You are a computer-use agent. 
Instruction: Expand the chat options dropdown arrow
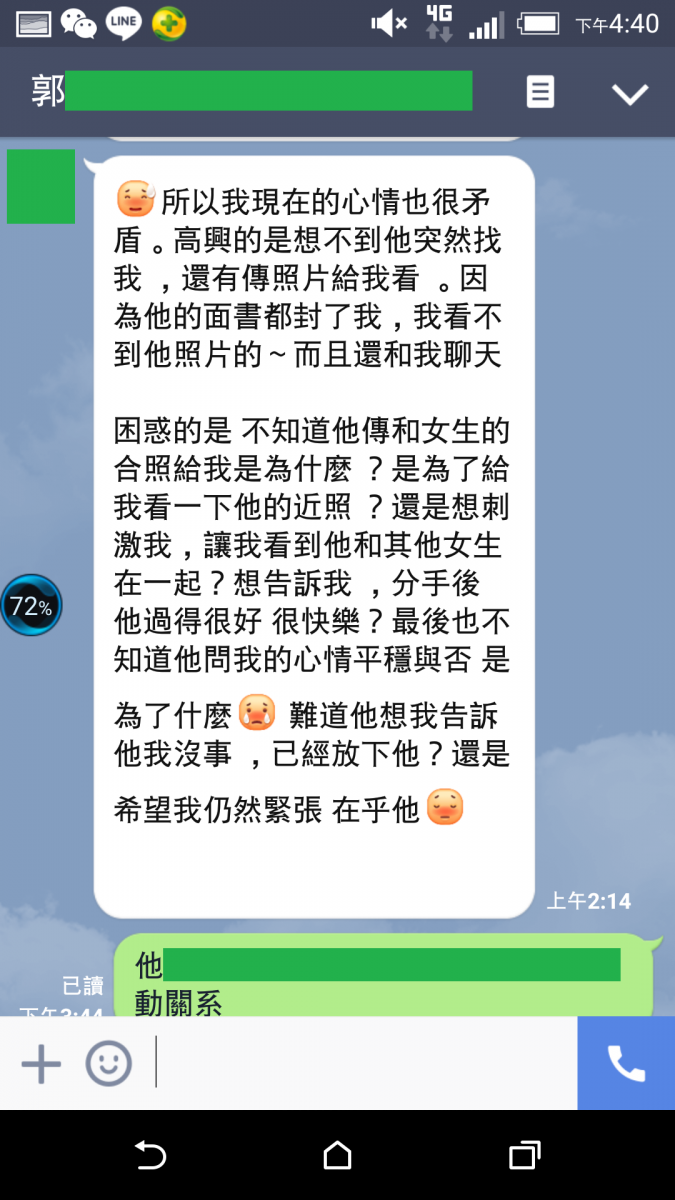coord(630,94)
